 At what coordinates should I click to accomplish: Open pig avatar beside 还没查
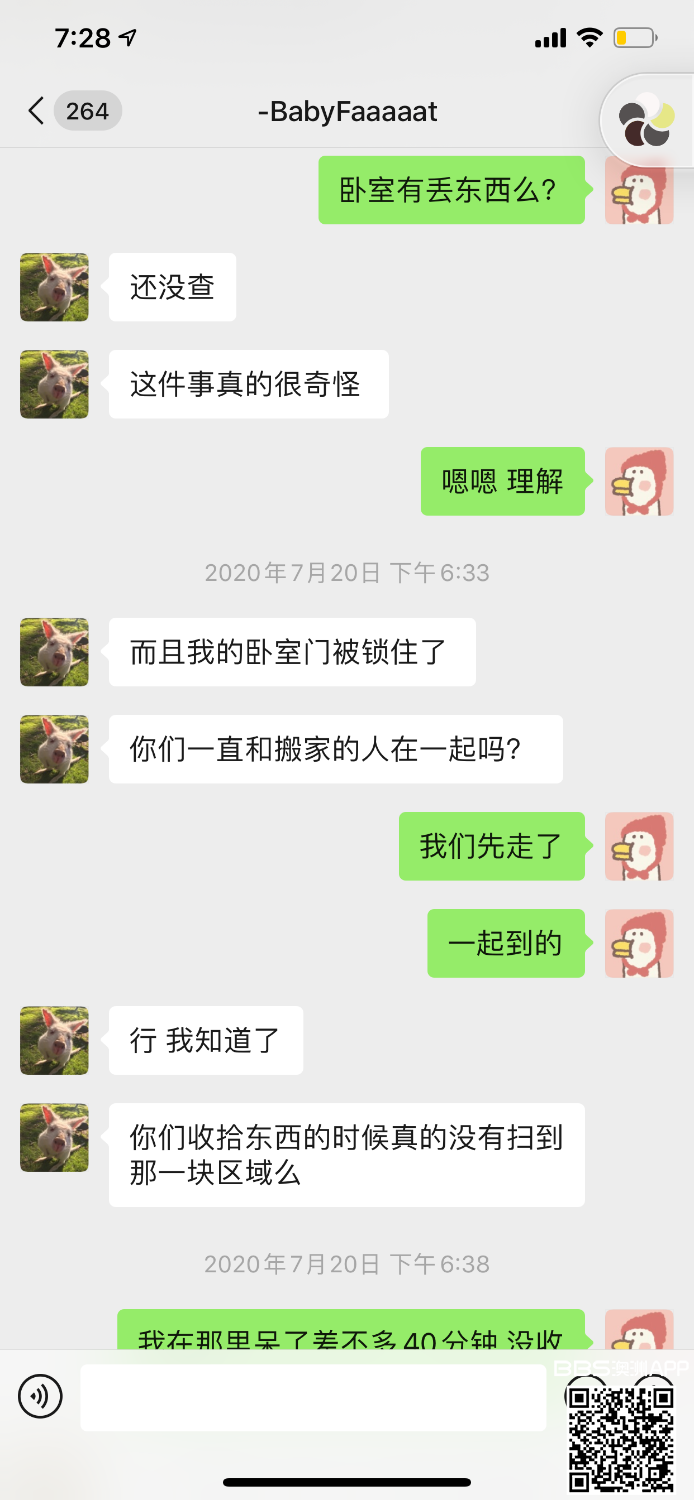pos(54,287)
